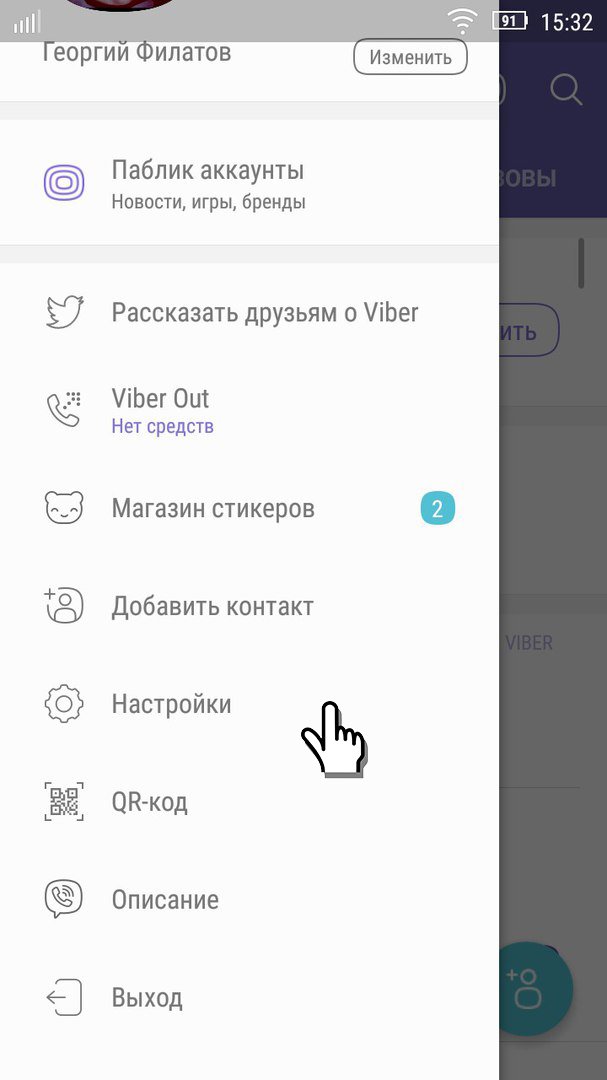
Task: Choose Добавить контакт
Action: click(212, 606)
